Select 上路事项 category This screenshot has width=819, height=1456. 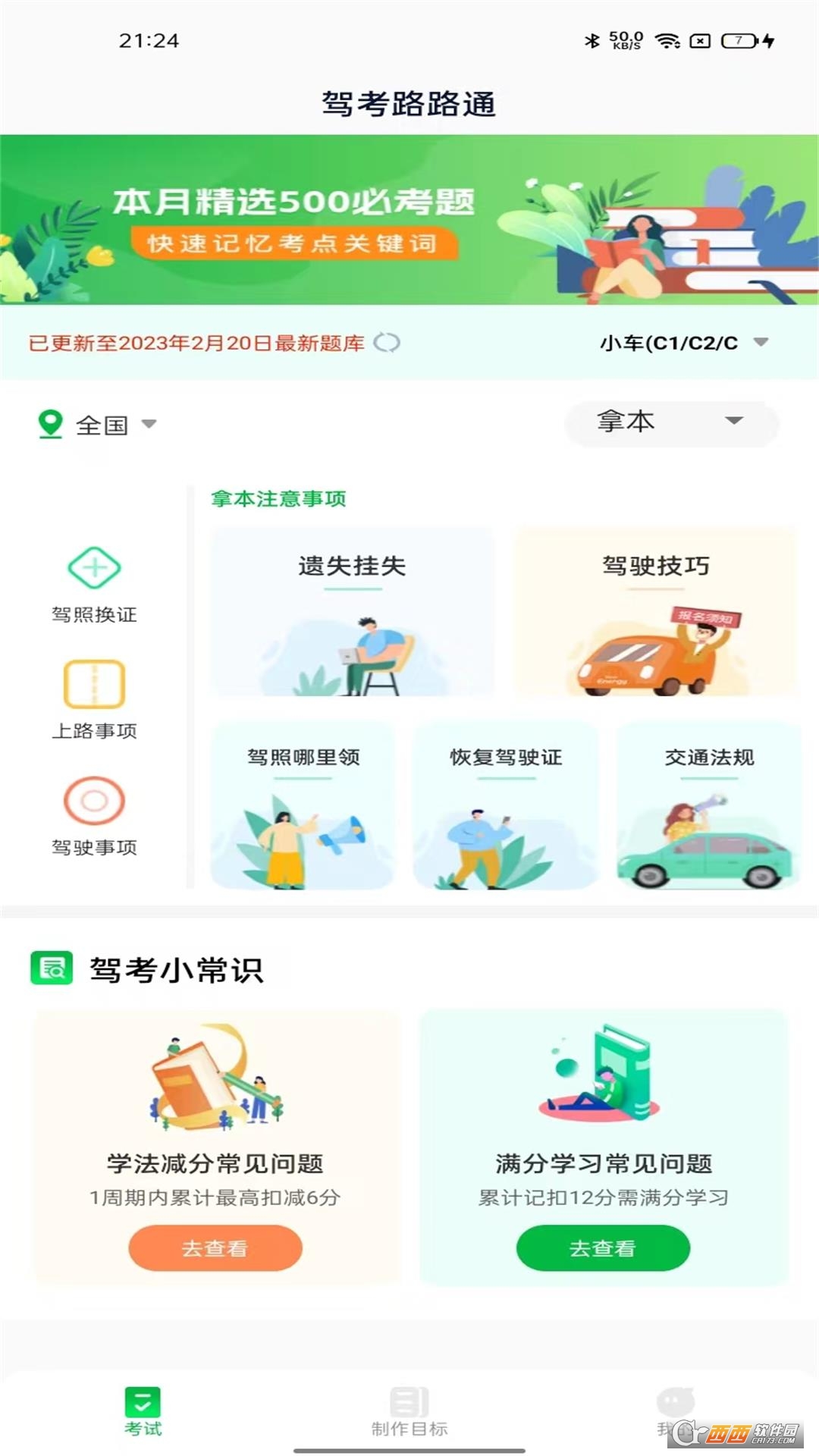pos(94,701)
